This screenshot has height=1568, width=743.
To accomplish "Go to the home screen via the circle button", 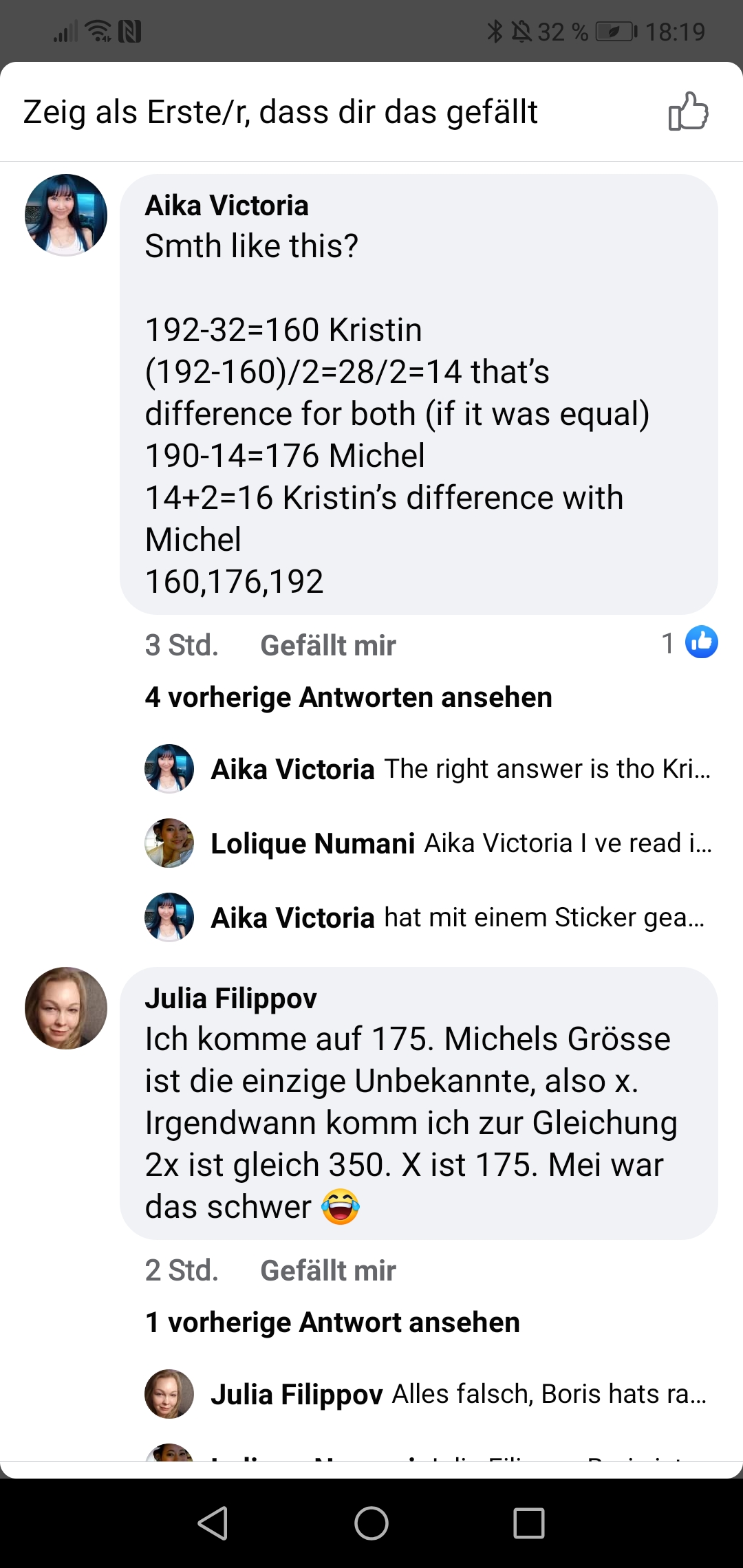I will (371, 1523).
